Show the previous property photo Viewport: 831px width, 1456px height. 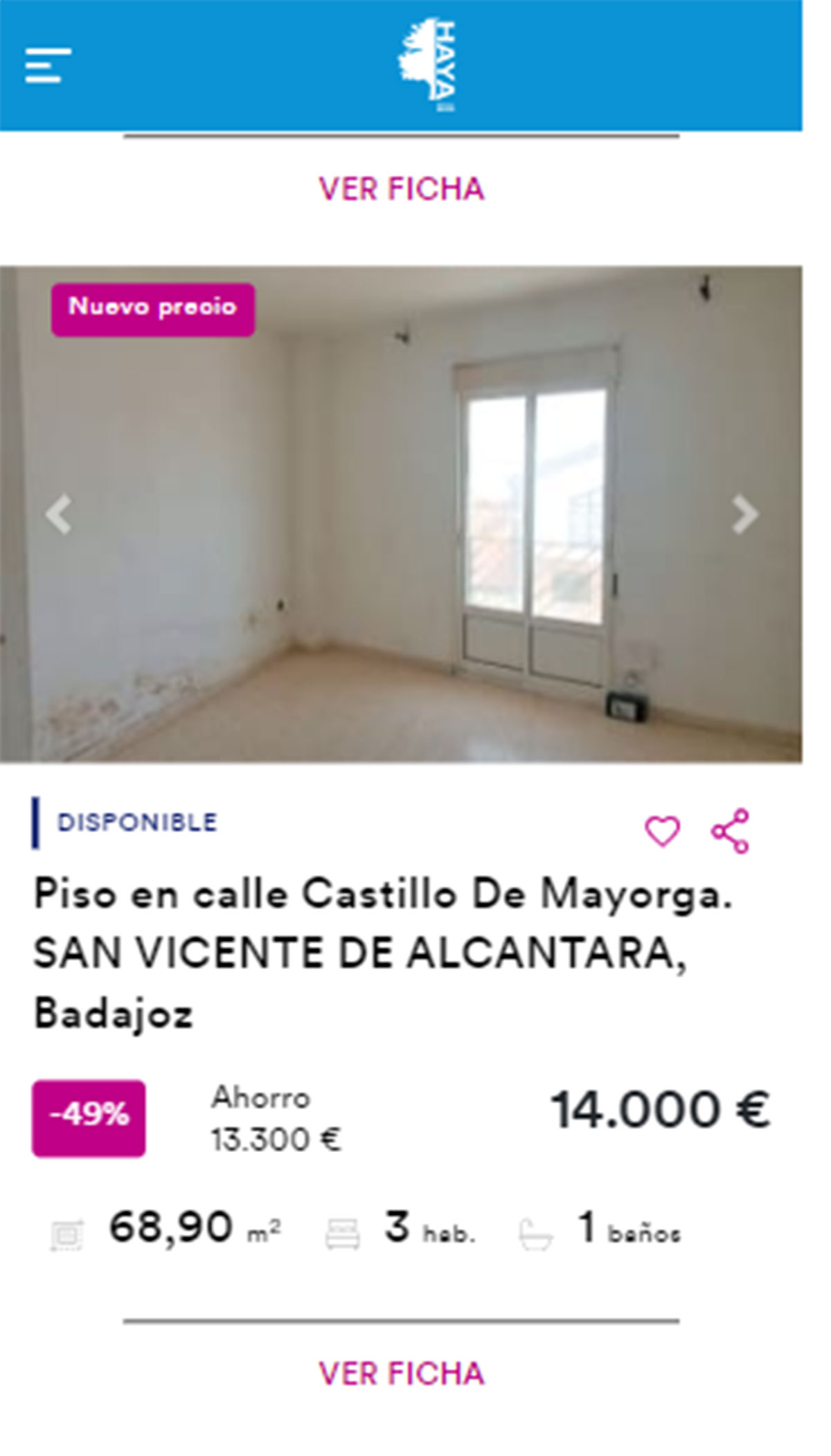(58, 514)
